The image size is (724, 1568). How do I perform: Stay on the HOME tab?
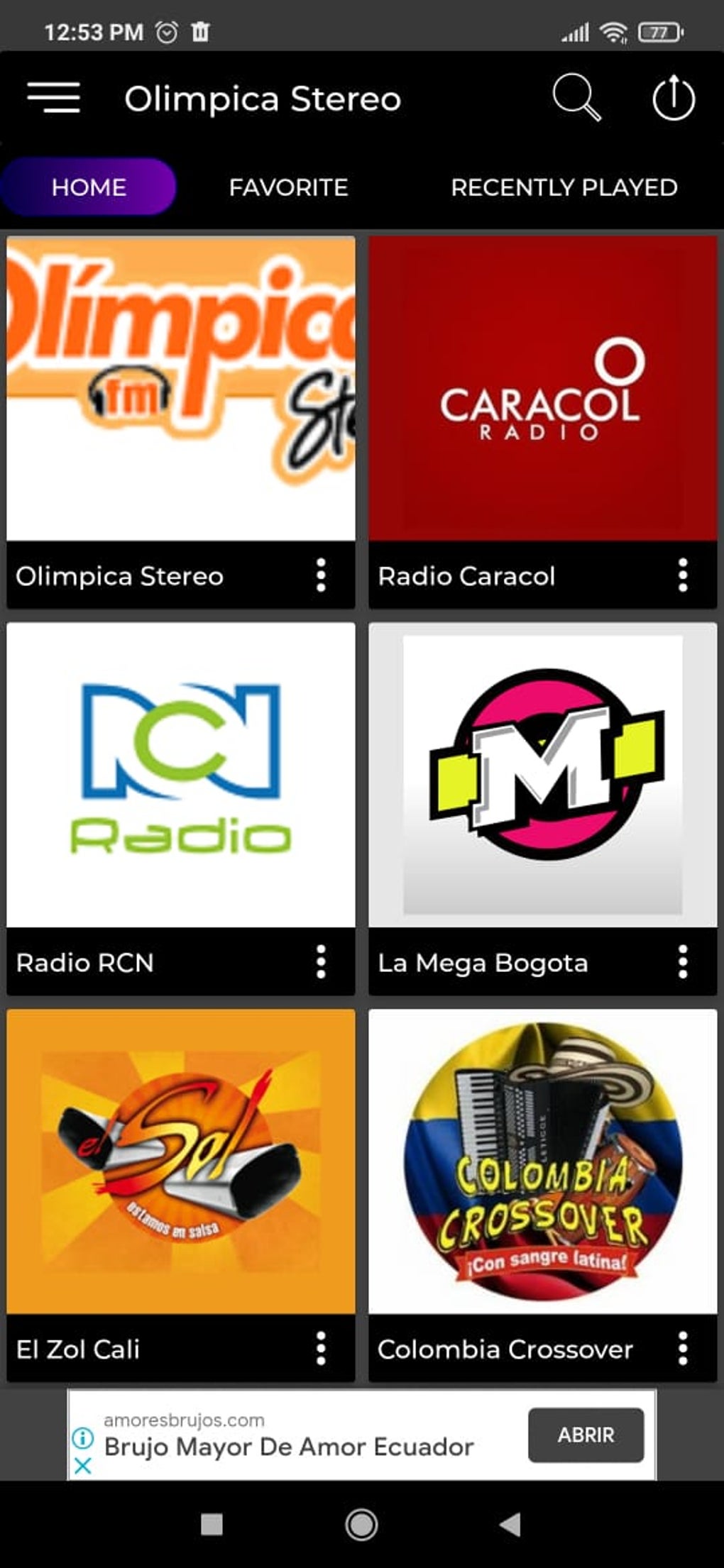tap(87, 187)
